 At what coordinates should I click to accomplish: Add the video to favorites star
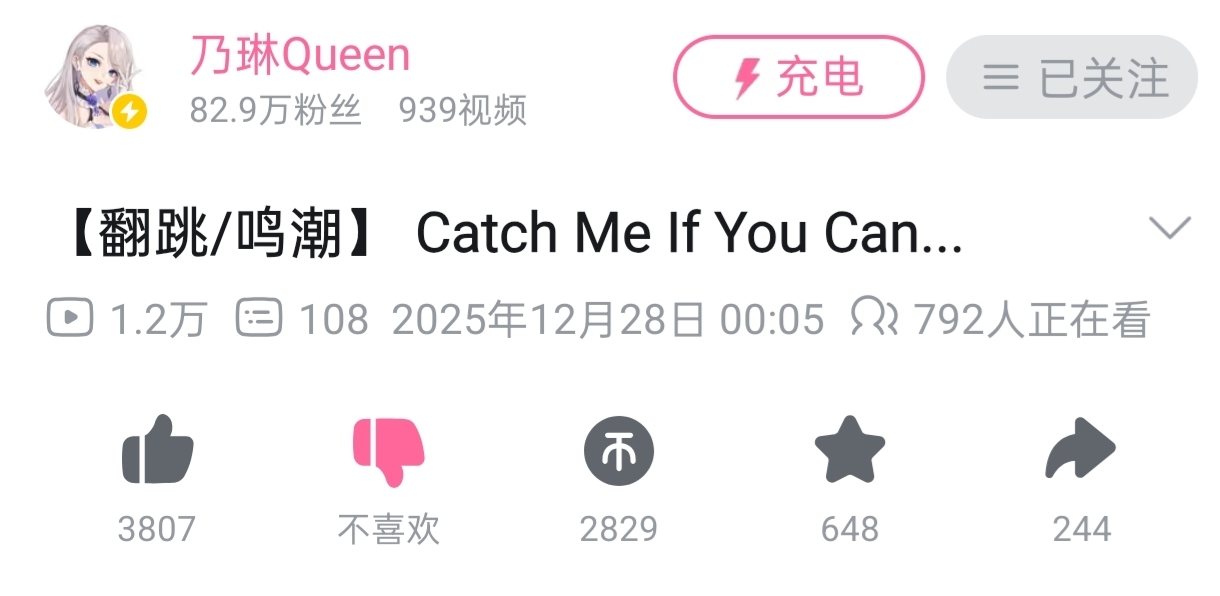(x=850, y=451)
